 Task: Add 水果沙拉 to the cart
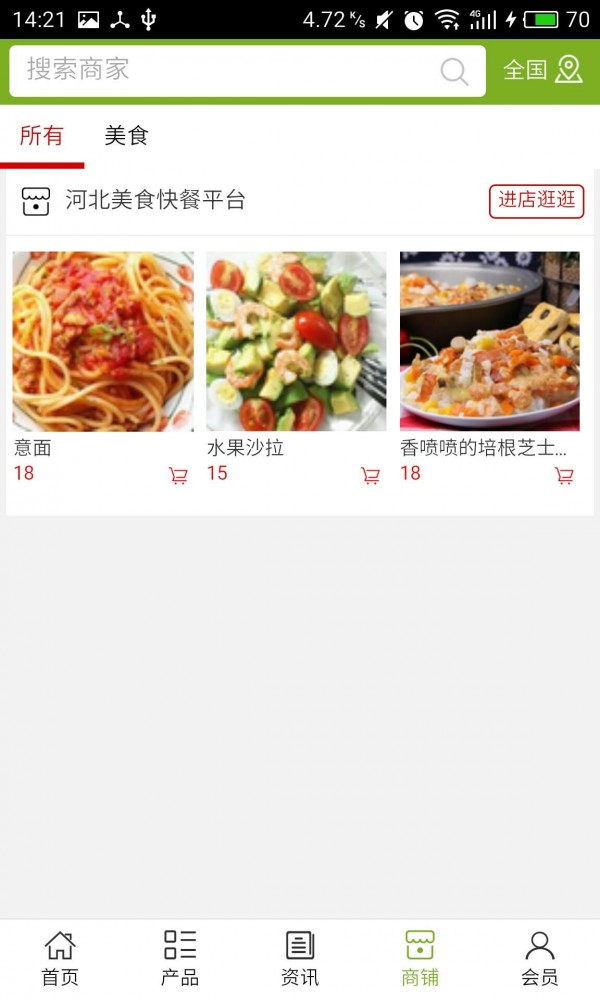(x=371, y=476)
